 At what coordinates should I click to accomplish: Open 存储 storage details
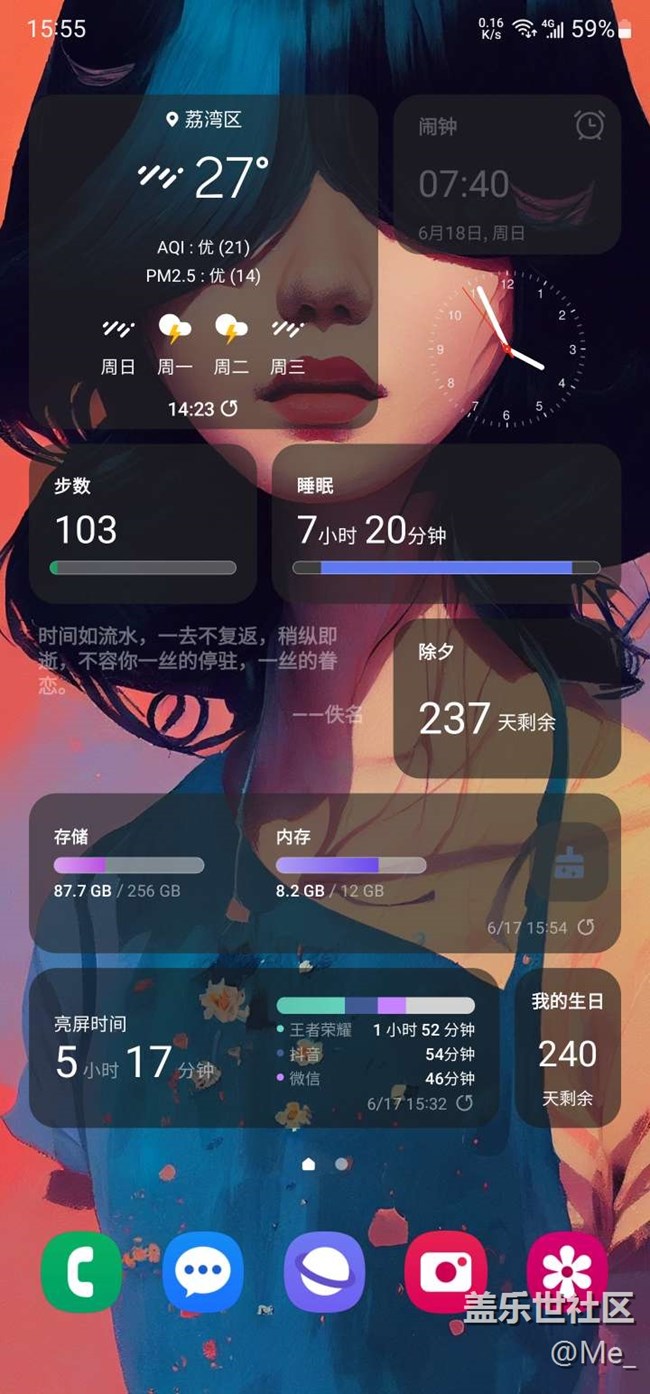[128, 864]
